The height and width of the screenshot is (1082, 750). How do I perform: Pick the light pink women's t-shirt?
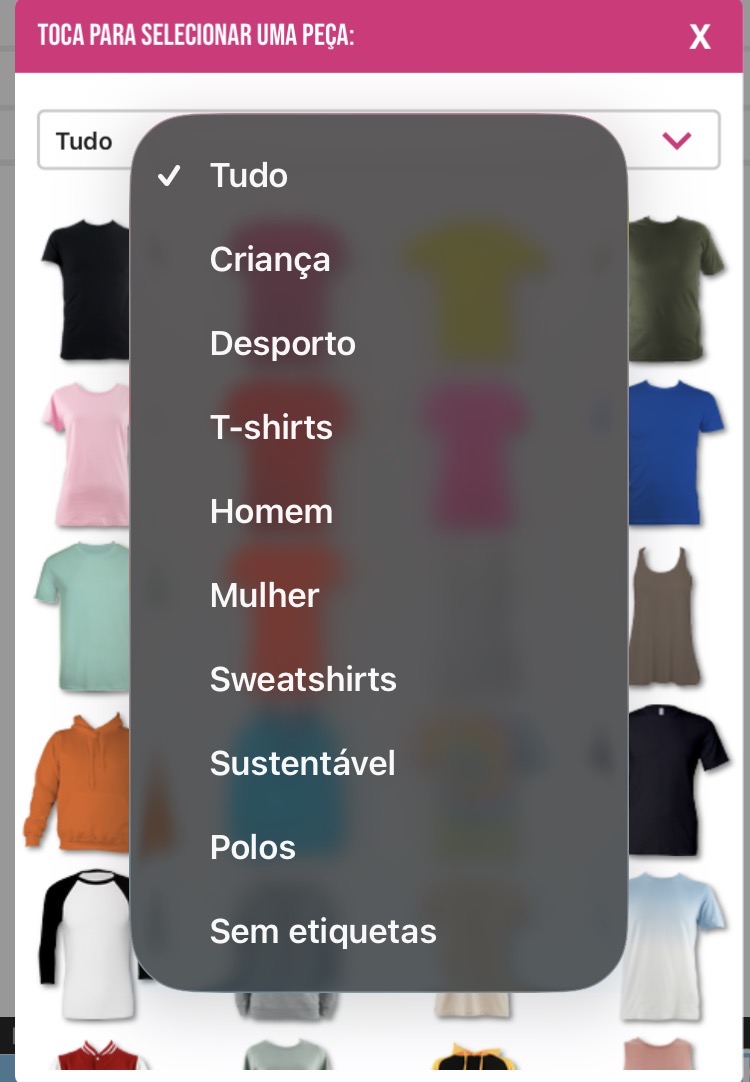85,452
